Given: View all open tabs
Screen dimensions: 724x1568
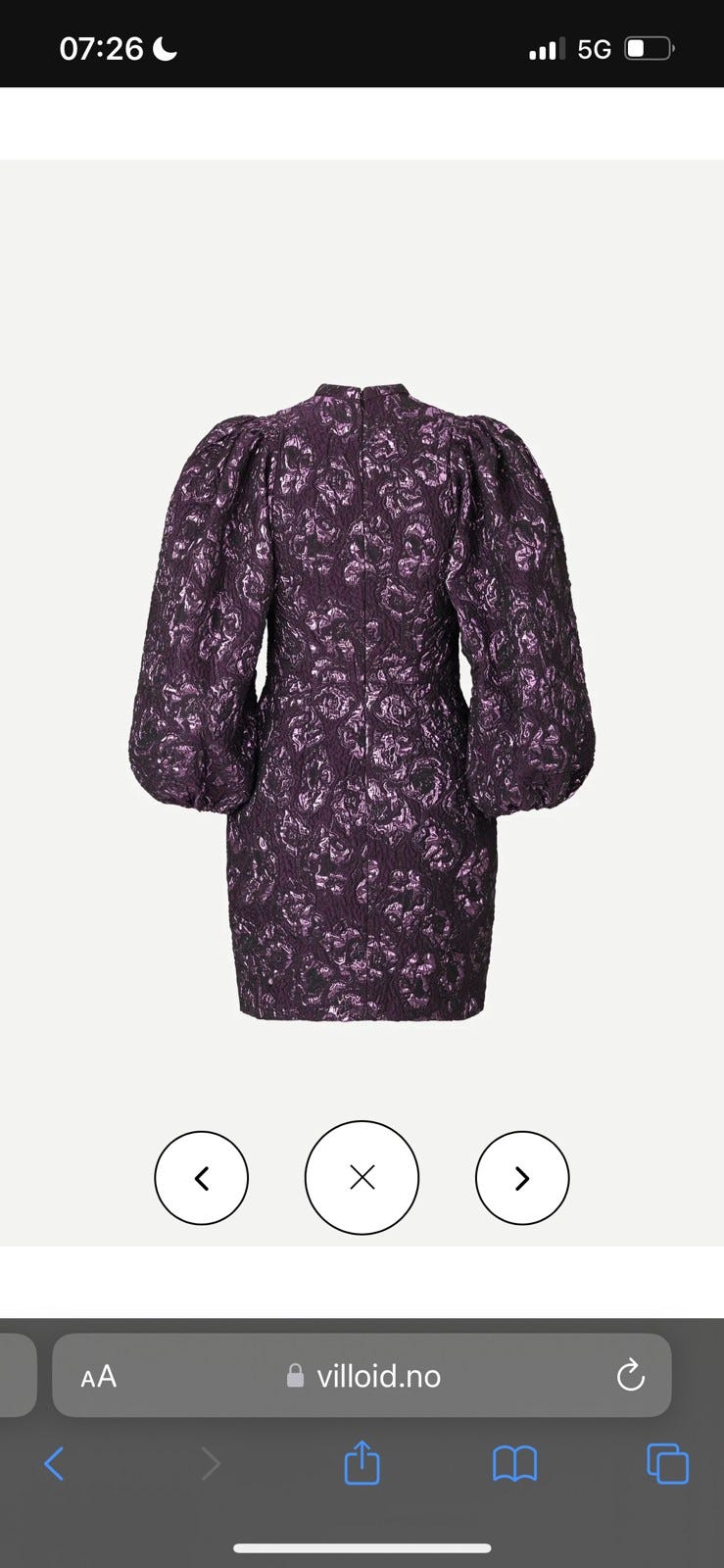Looking at the screenshot, I should click(x=667, y=1464).
